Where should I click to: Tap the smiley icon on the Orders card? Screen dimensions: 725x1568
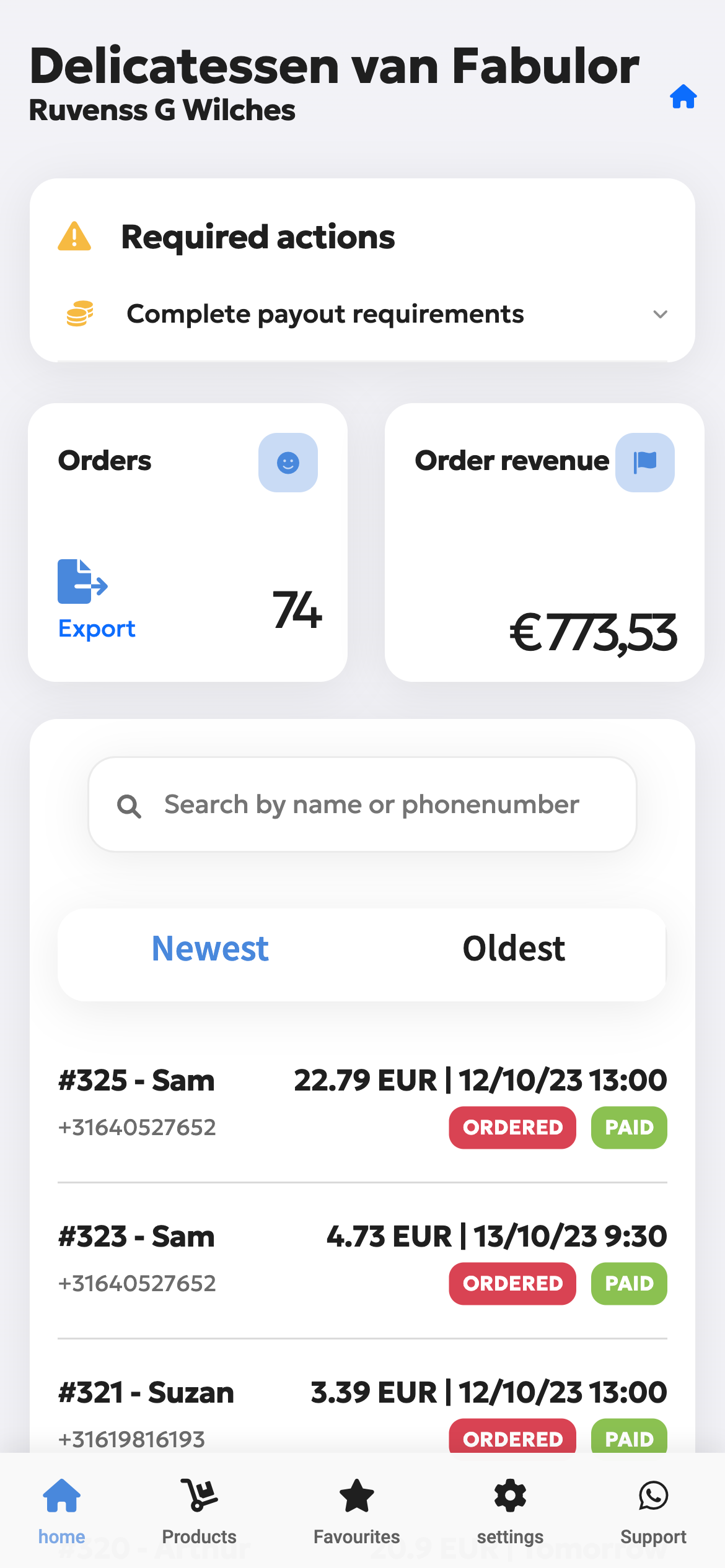(288, 463)
